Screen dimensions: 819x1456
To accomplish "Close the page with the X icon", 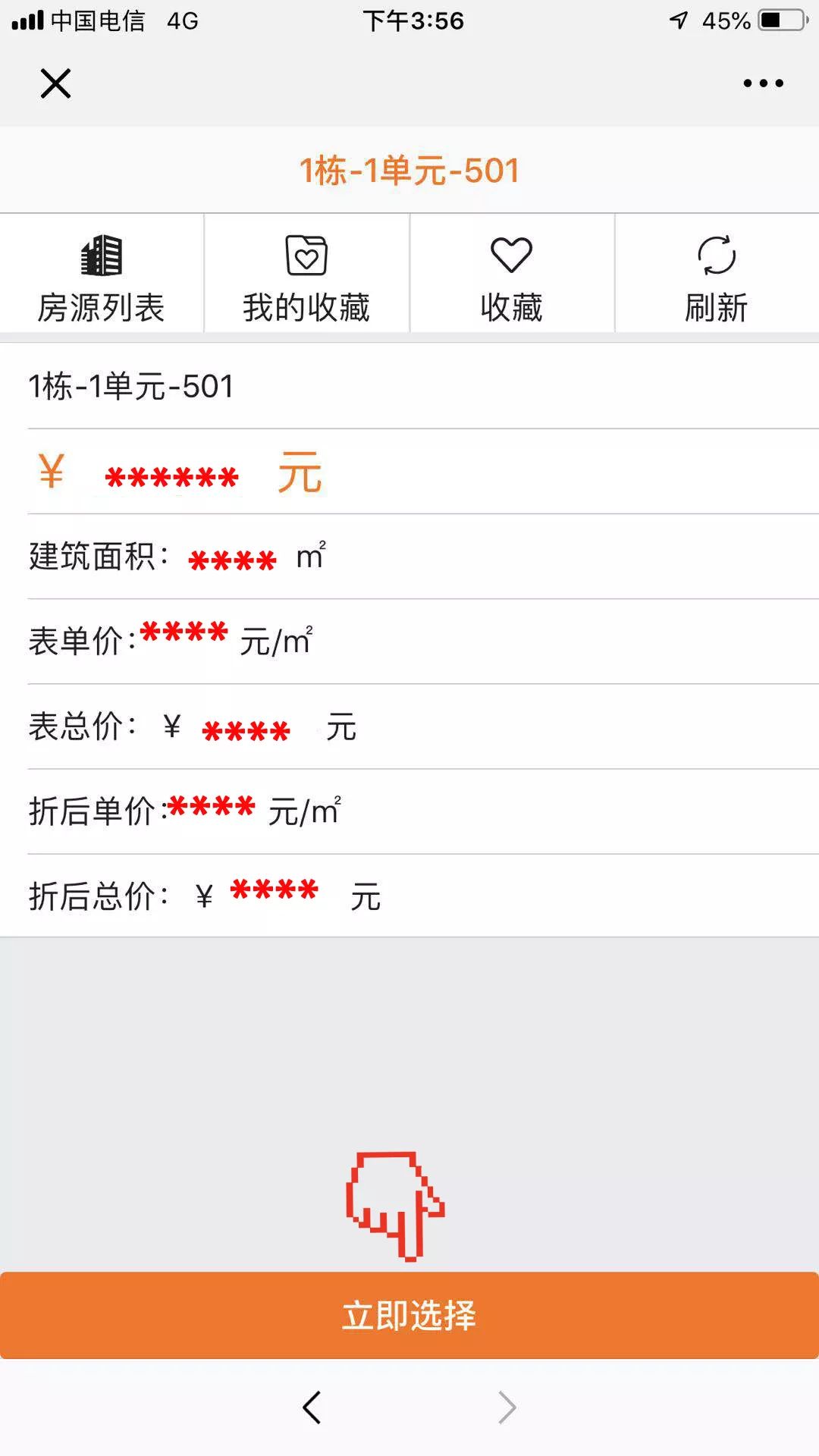I will pyautogui.click(x=55, y=83).
